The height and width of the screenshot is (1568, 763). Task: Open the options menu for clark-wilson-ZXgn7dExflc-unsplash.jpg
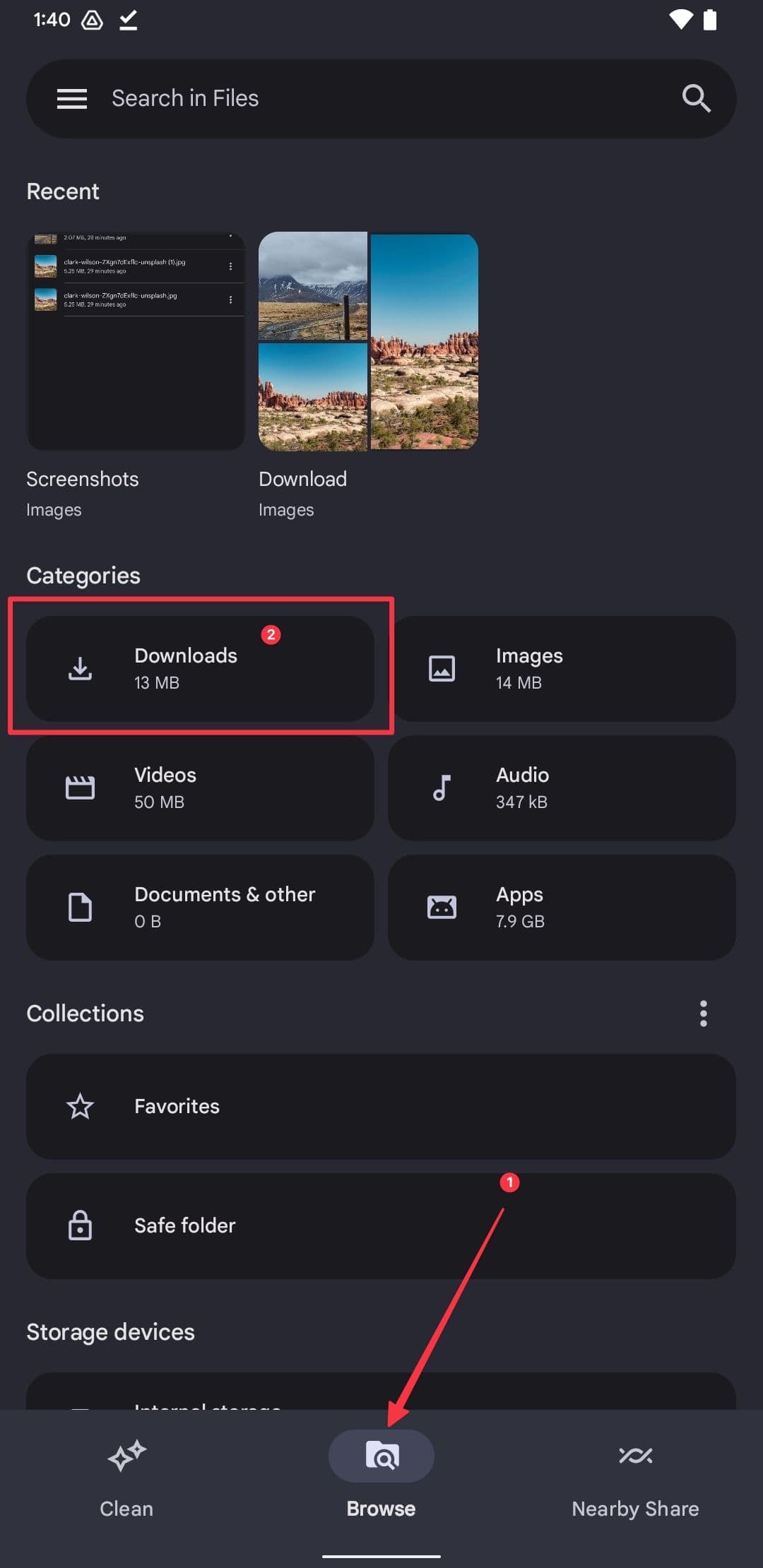click(230, 299)
